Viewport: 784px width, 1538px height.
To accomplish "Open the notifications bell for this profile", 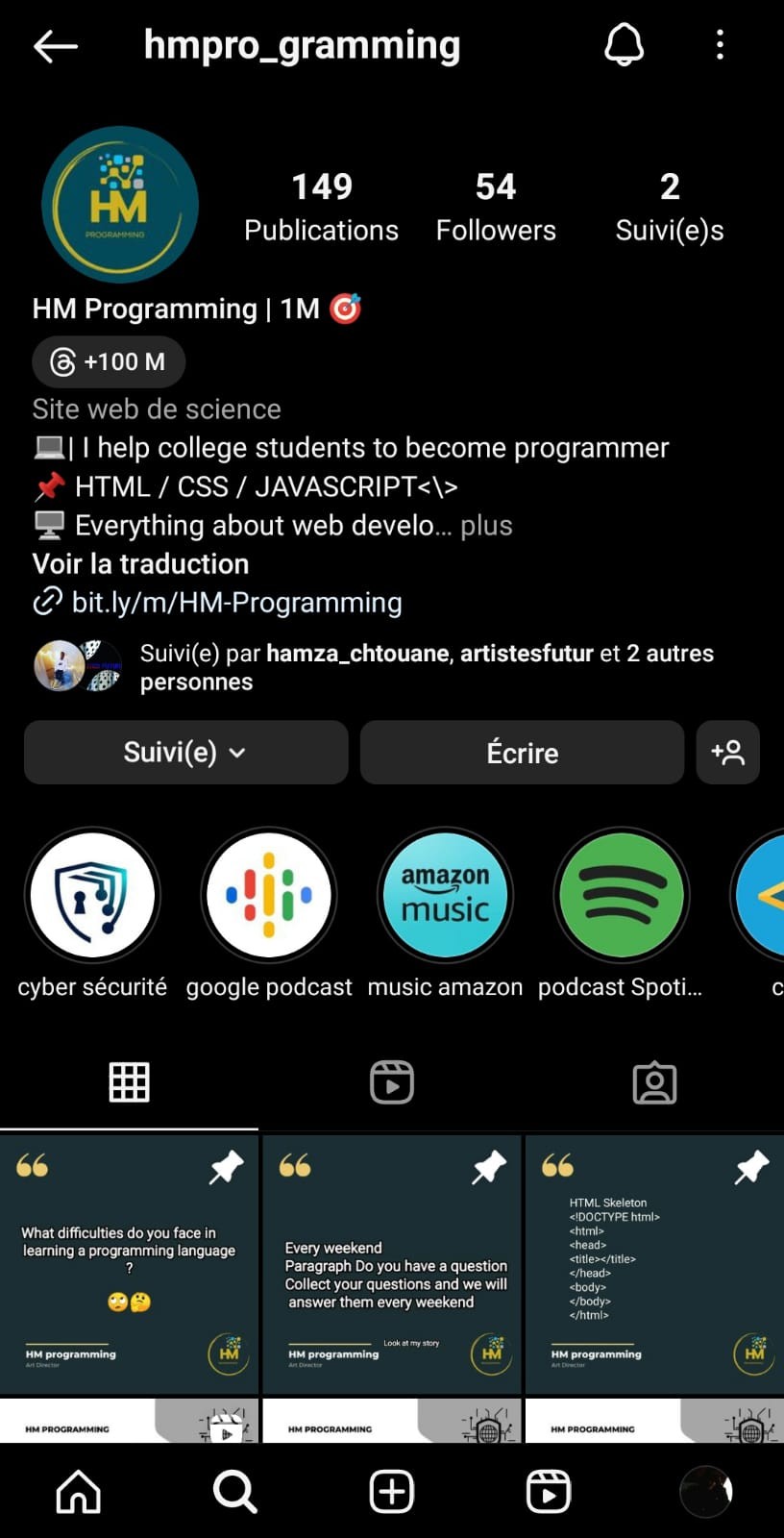I will (x=624, y=44).
